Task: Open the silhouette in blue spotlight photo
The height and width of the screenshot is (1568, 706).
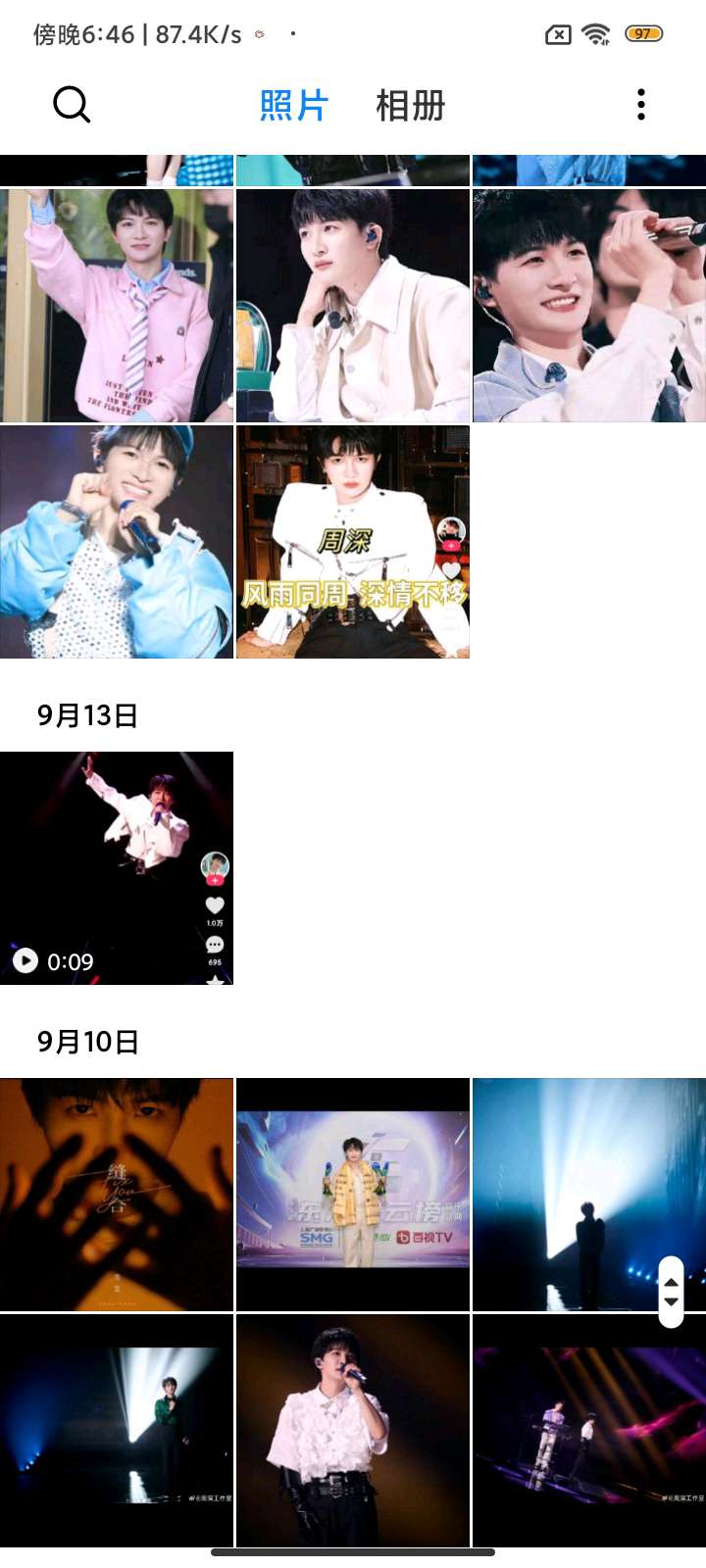Action: 569,1195
